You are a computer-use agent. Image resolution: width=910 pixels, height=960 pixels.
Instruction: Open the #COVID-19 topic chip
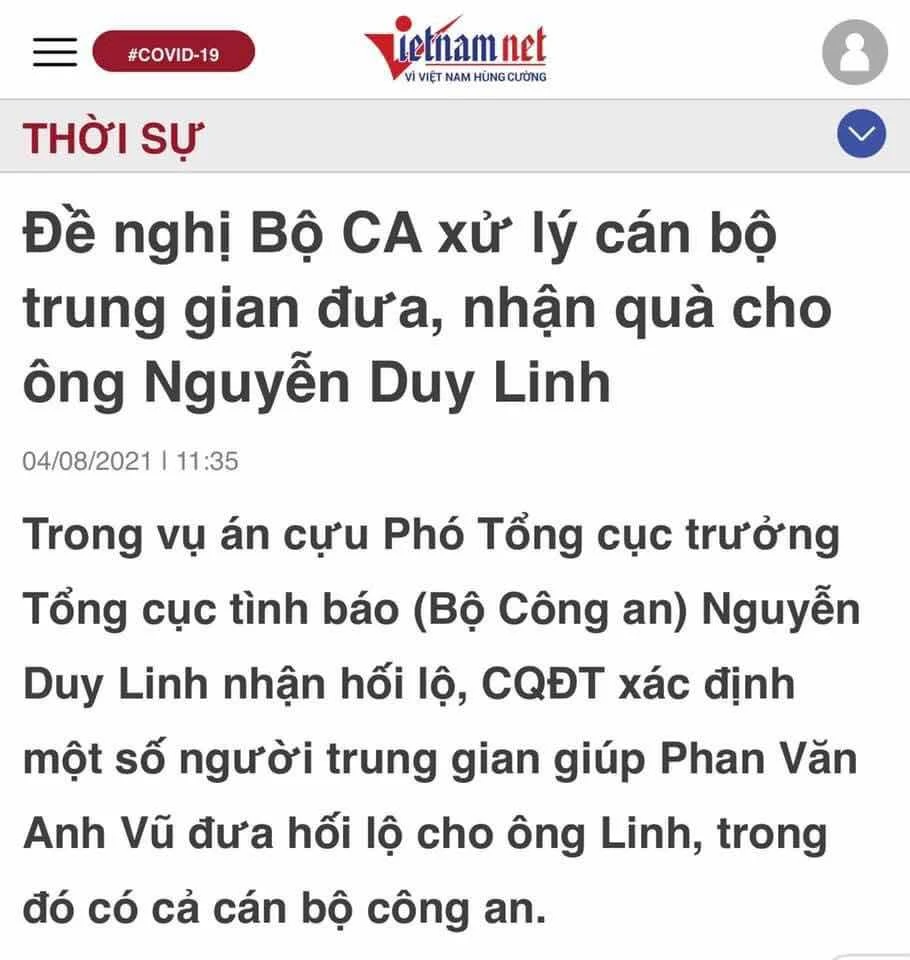point(174,52)
